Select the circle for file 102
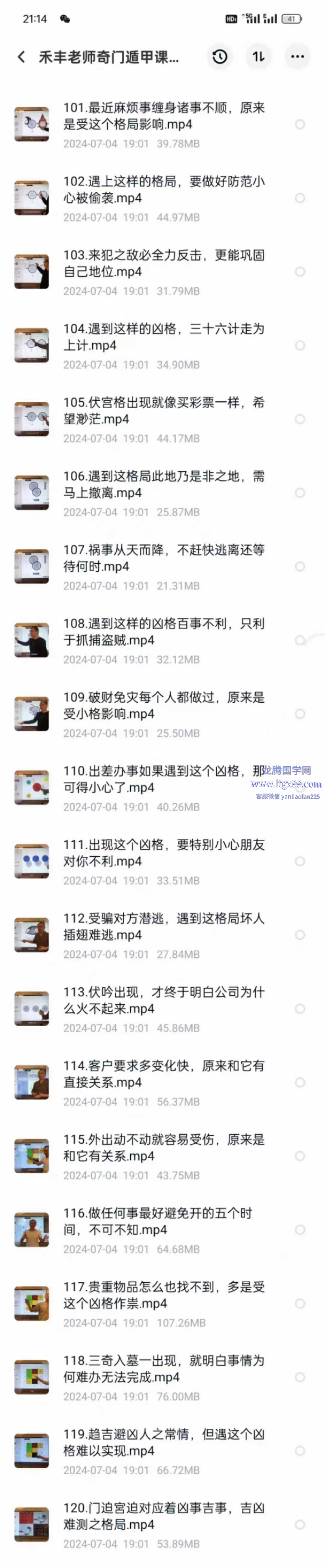This screenshot has width=325, height=1568. [x=300, y=199]
